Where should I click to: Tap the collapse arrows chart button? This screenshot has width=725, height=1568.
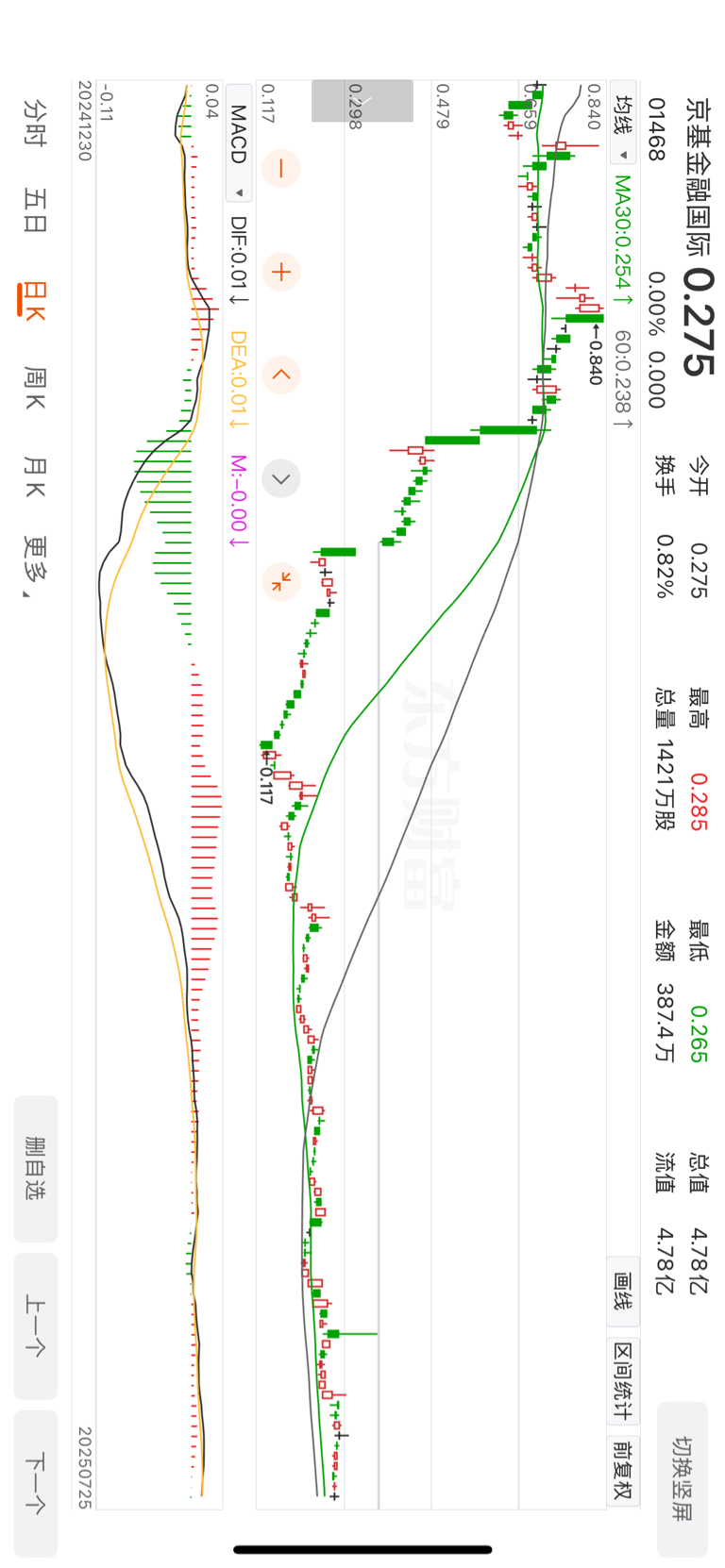(x=280, y=581)
